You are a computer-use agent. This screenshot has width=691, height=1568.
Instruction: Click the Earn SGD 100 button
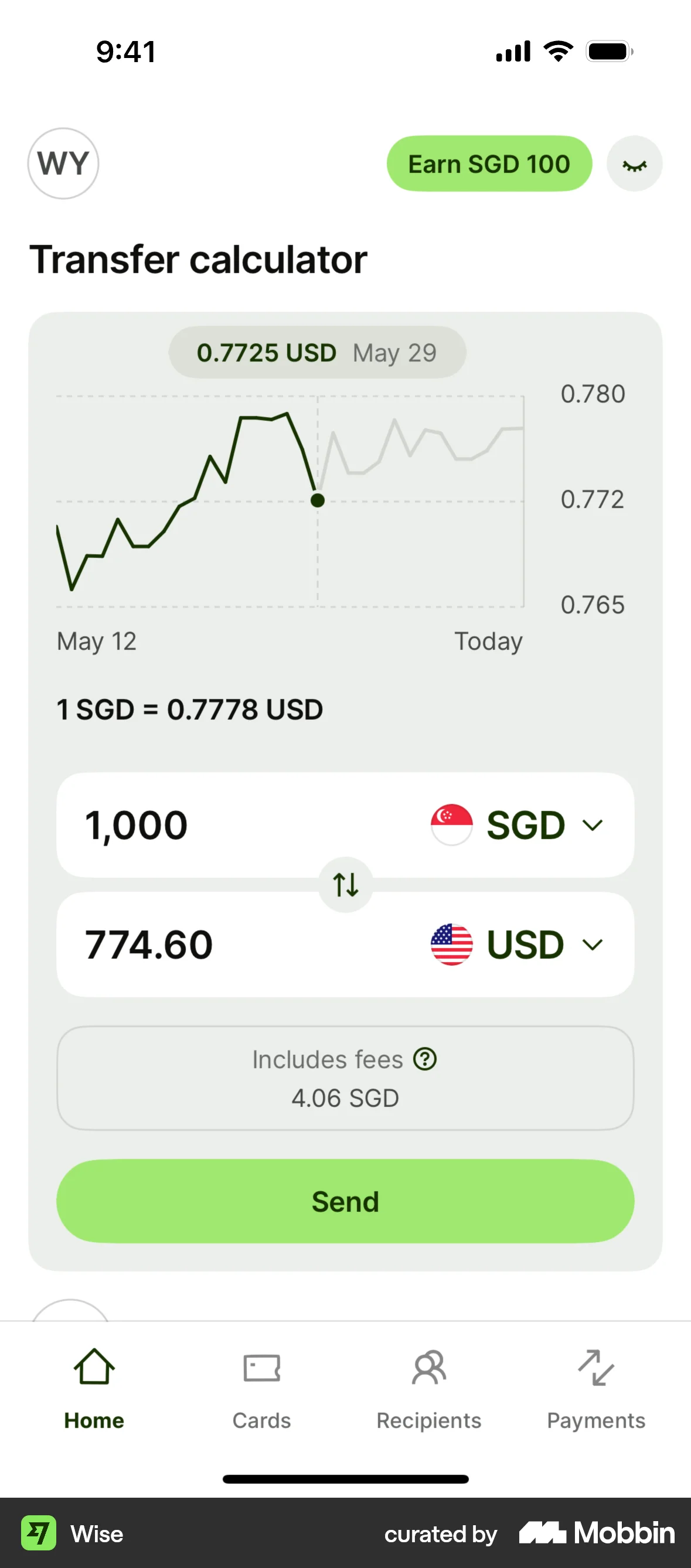pyautogui.click(x=489, y=163)
